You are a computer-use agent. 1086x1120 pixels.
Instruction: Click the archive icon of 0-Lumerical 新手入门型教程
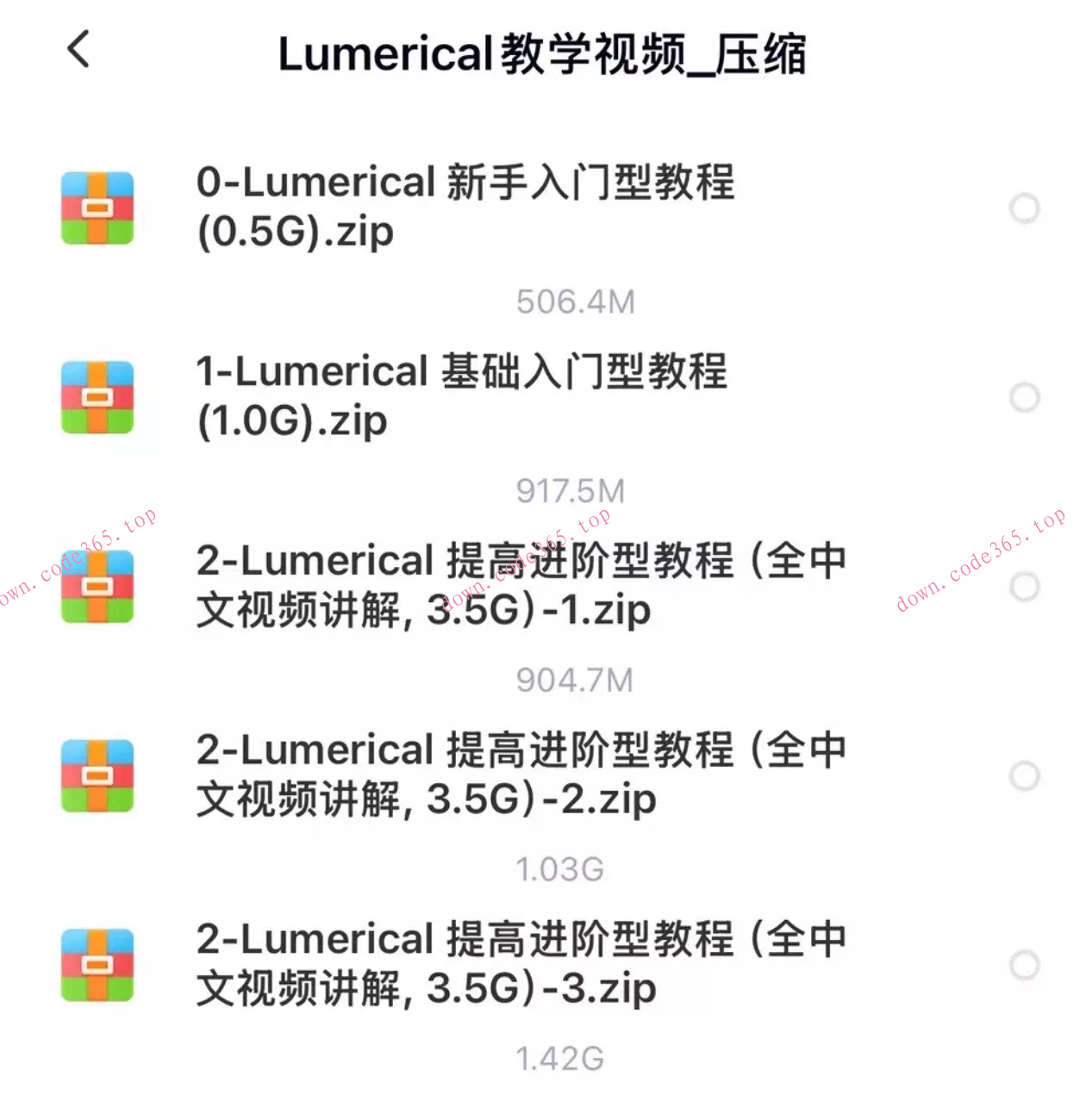click(x=97, y=207)
